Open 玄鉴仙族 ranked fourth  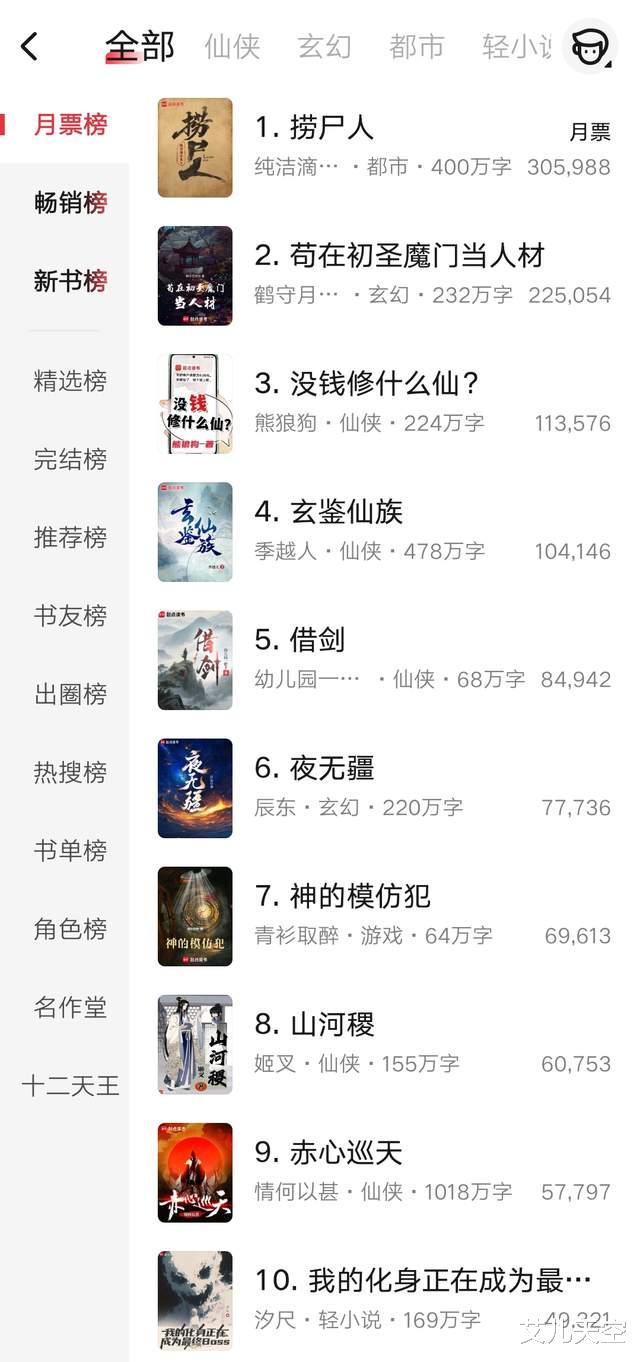(x=328, y=512)
